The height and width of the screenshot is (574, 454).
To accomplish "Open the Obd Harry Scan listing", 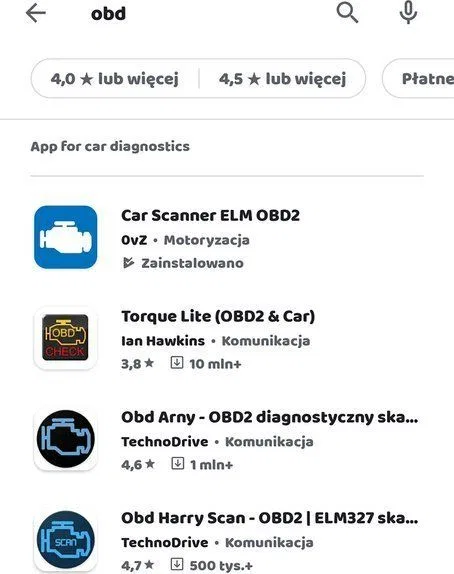I will [227, 540].
